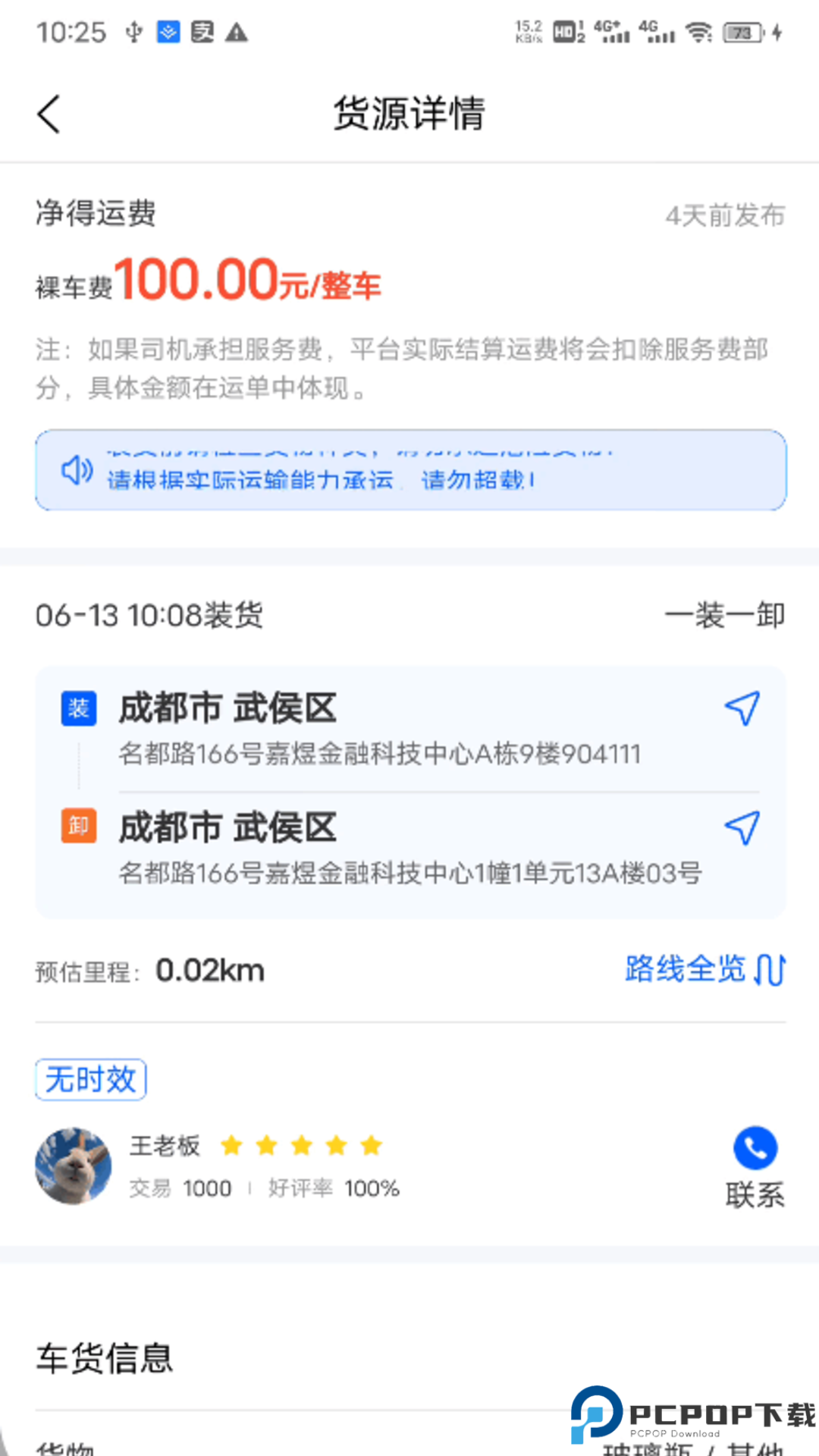Tap the loading address 名都路166号嘉煜金融科技中心
The width and height of the screenshot is (819, 1456).
tap(379, 753)
